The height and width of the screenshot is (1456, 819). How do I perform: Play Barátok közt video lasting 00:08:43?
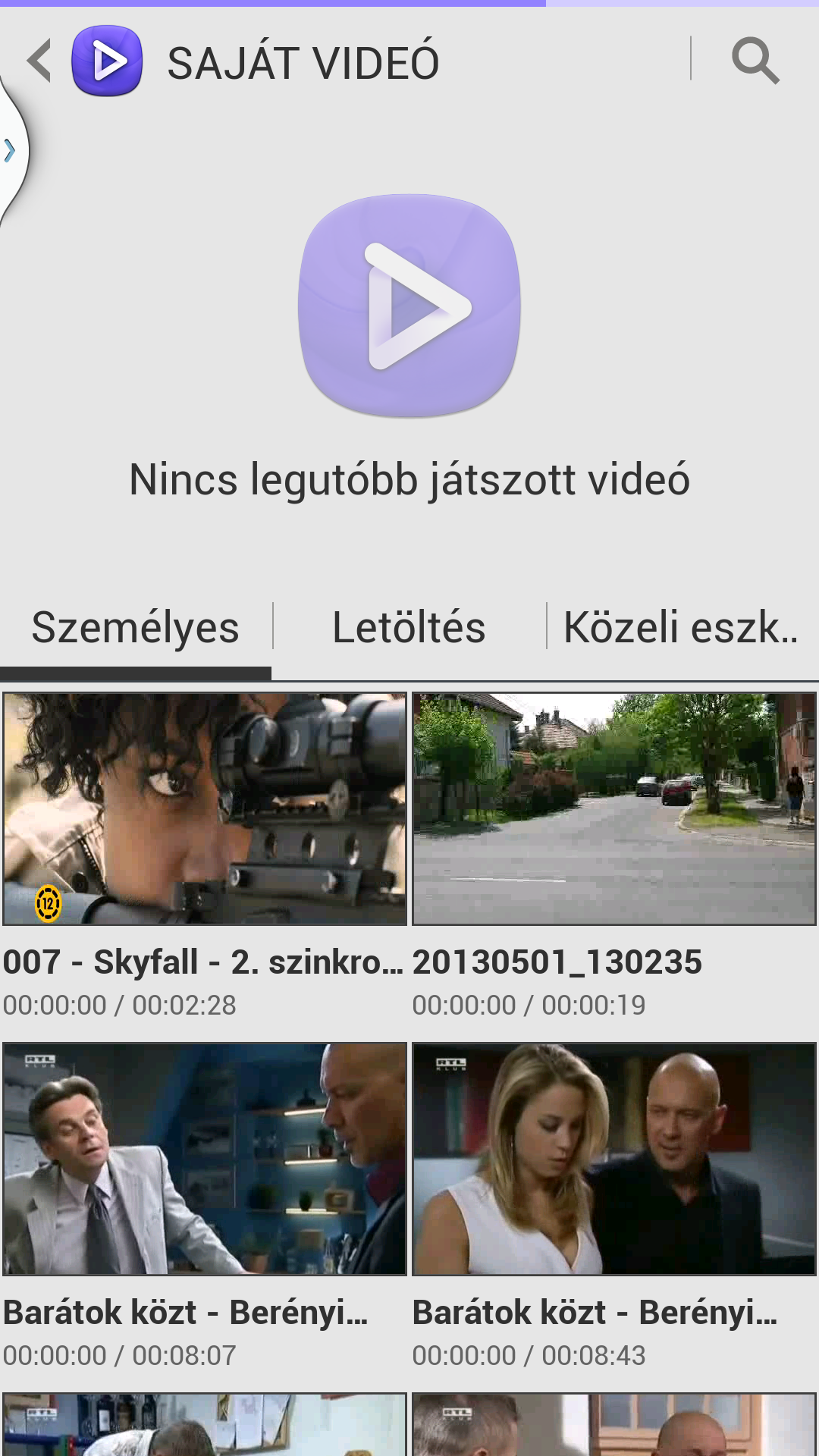pos(614,1159)
